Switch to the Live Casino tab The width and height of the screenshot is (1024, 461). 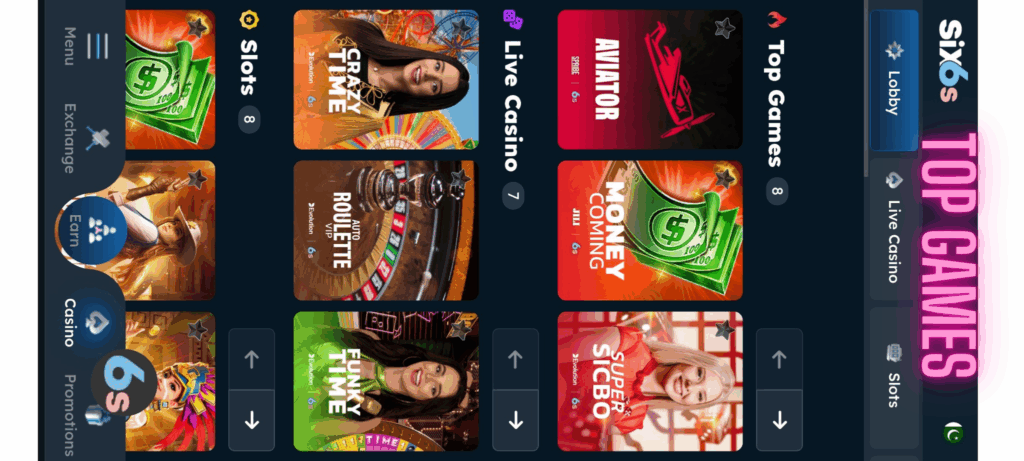pos(894,228)
